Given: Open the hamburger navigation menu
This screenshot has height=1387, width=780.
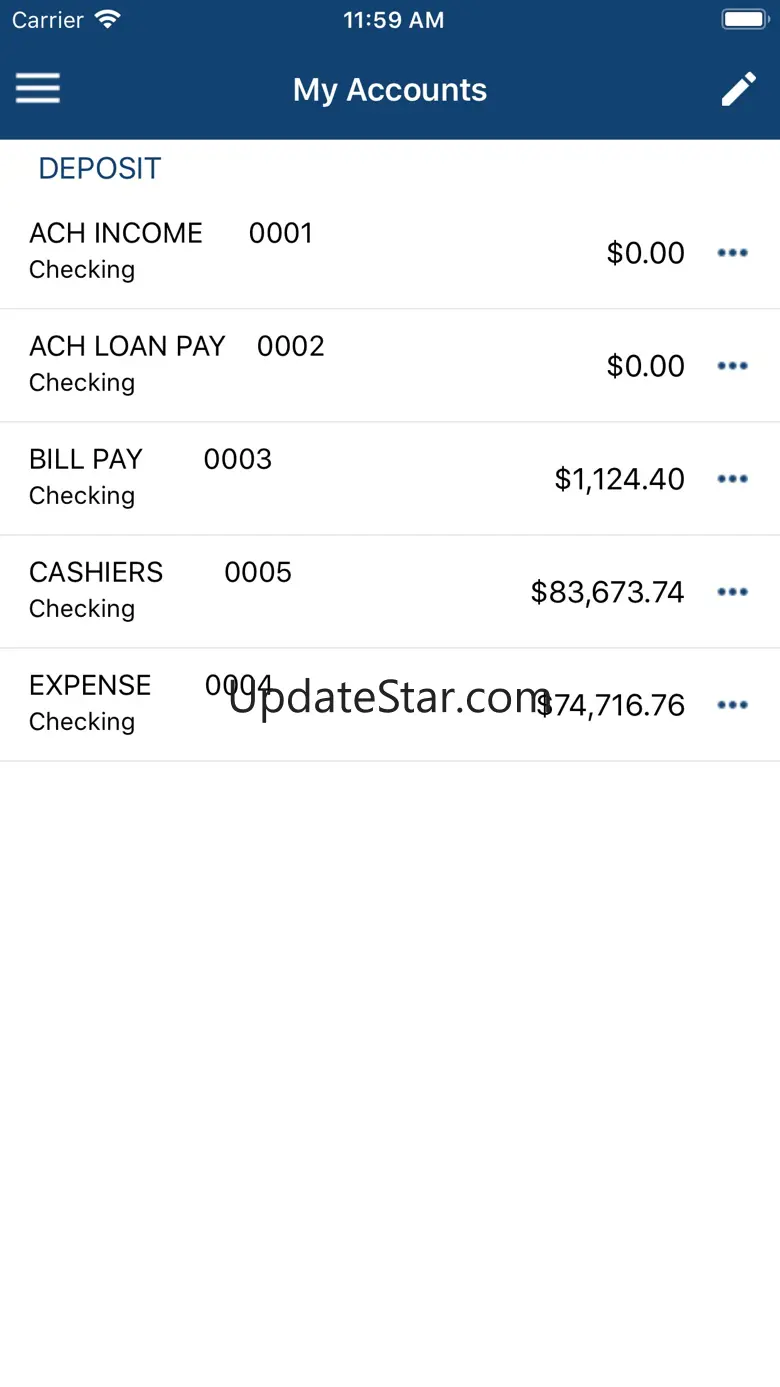Looking at the screenshot, I should (x=38, y=89).
